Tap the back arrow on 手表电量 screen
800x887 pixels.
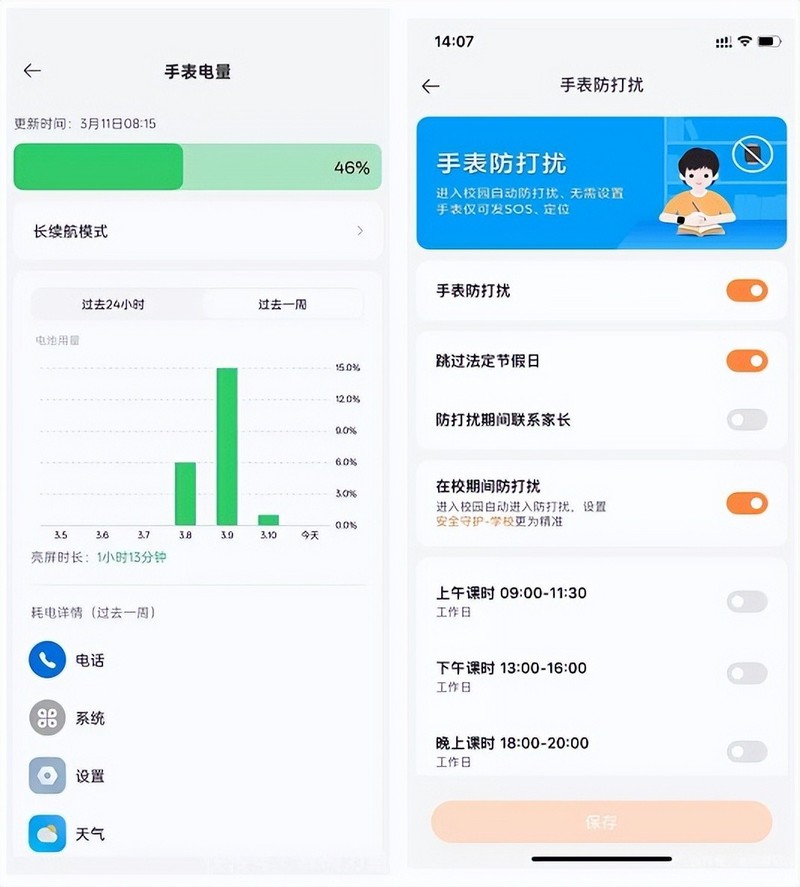(x=31, y=71)
